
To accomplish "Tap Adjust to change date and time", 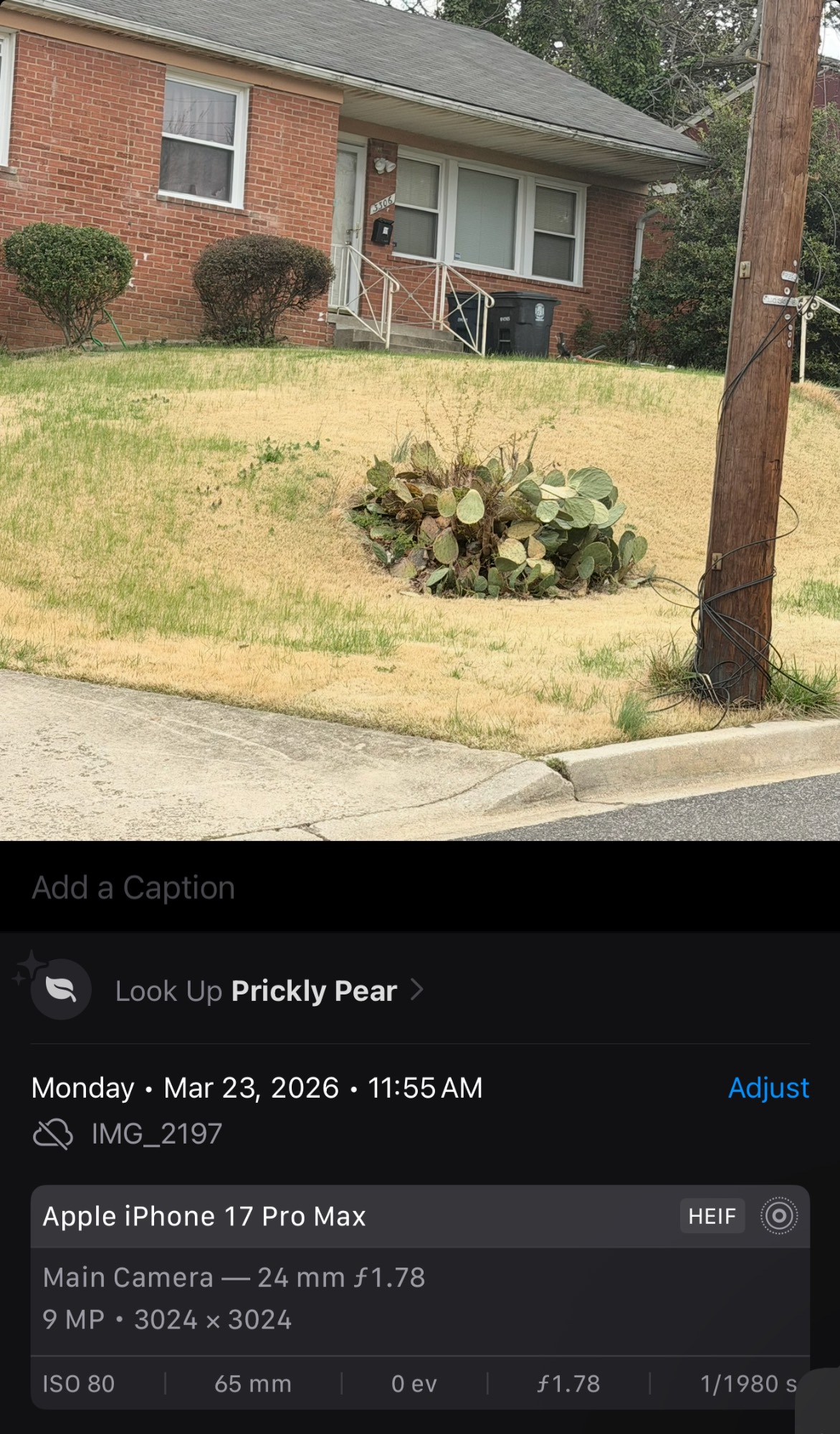I will pos(768,1088).
